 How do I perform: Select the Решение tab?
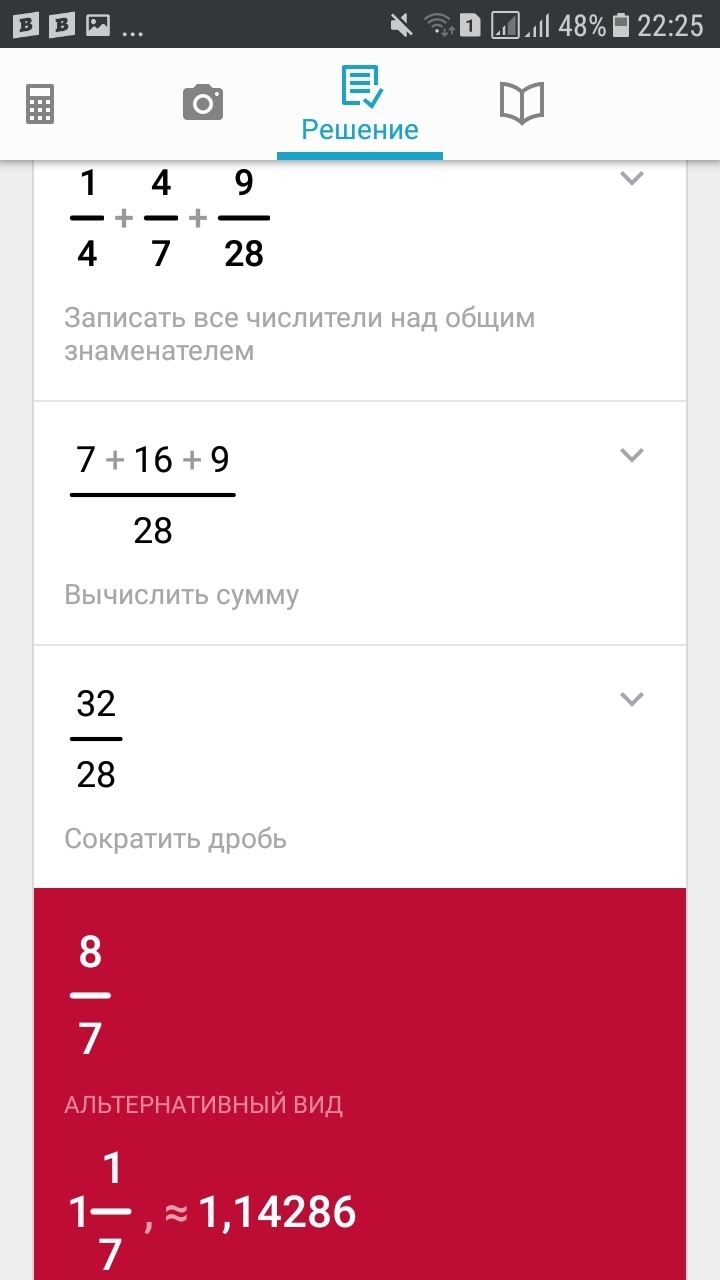tap(360, 105)
